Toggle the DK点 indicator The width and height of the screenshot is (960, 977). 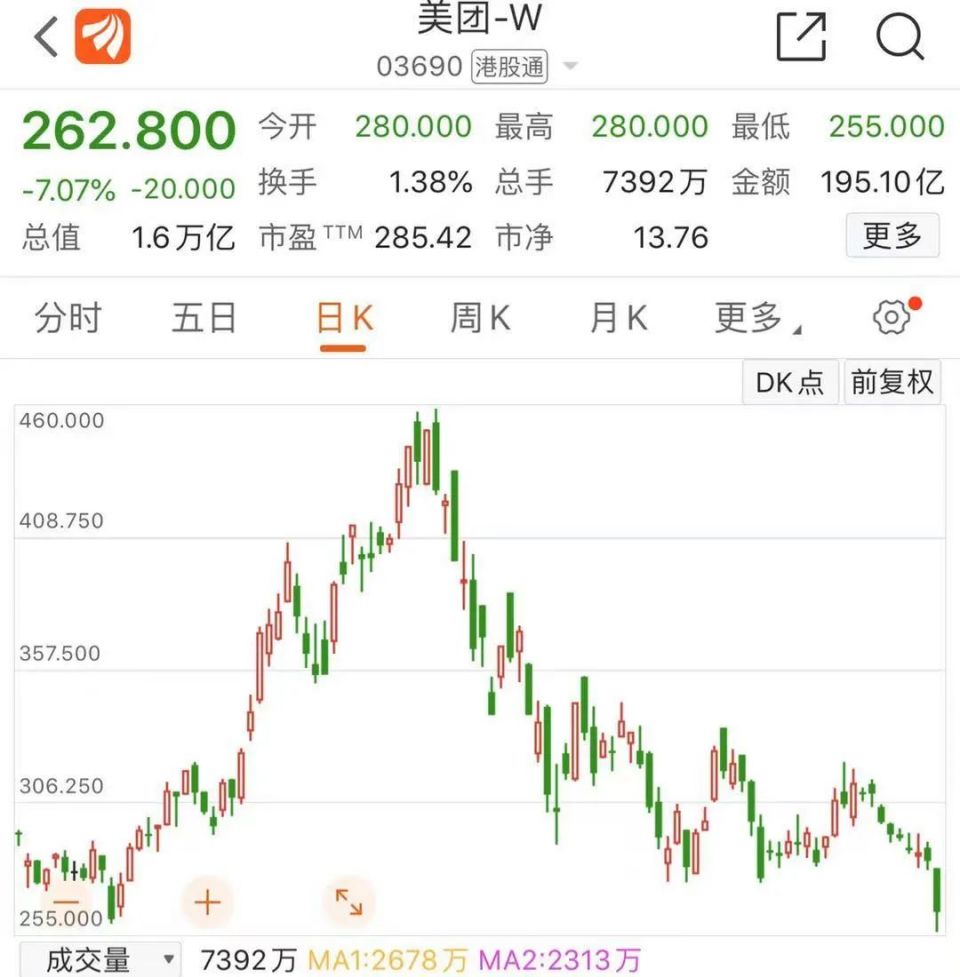click(x=790, y=382)
